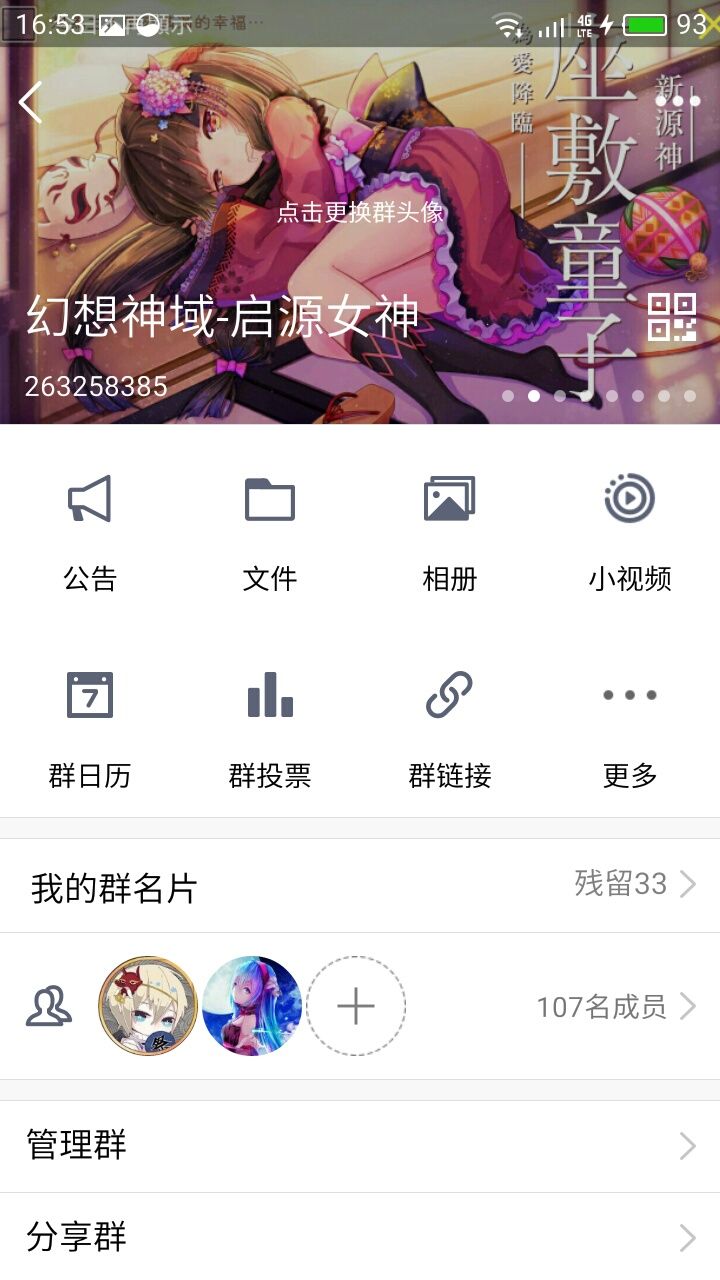720x1280 pixels.
Task: Open the 群日历 group calendar
Action: [x=90, y=728]
